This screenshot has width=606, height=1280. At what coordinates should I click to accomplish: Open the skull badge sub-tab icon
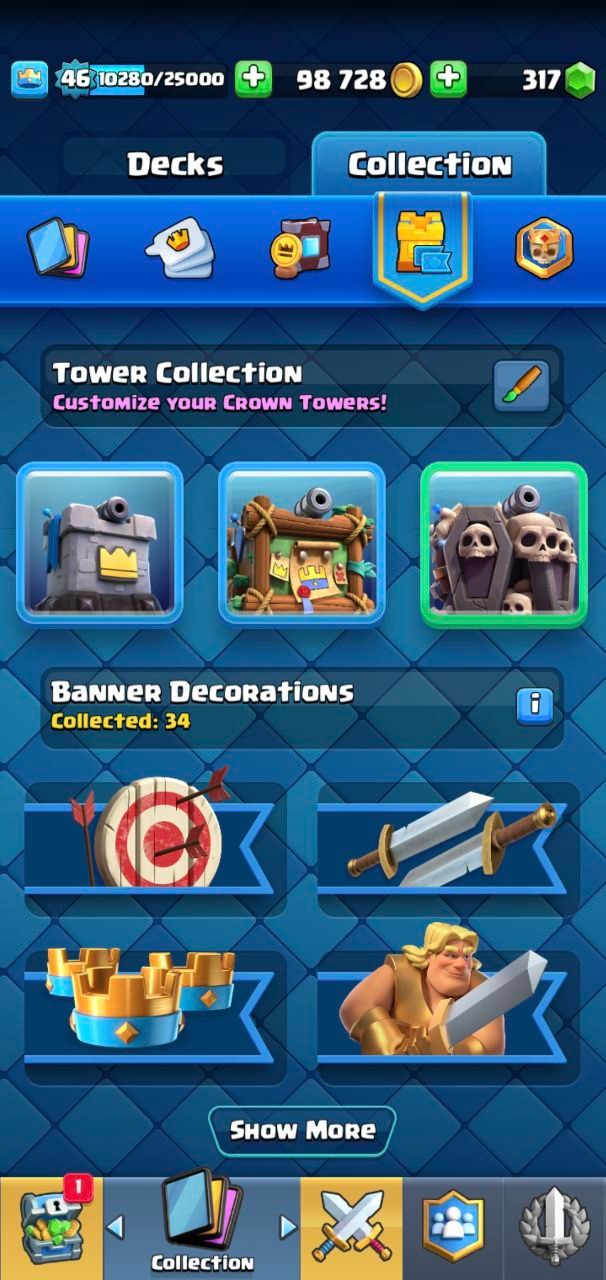544,248
